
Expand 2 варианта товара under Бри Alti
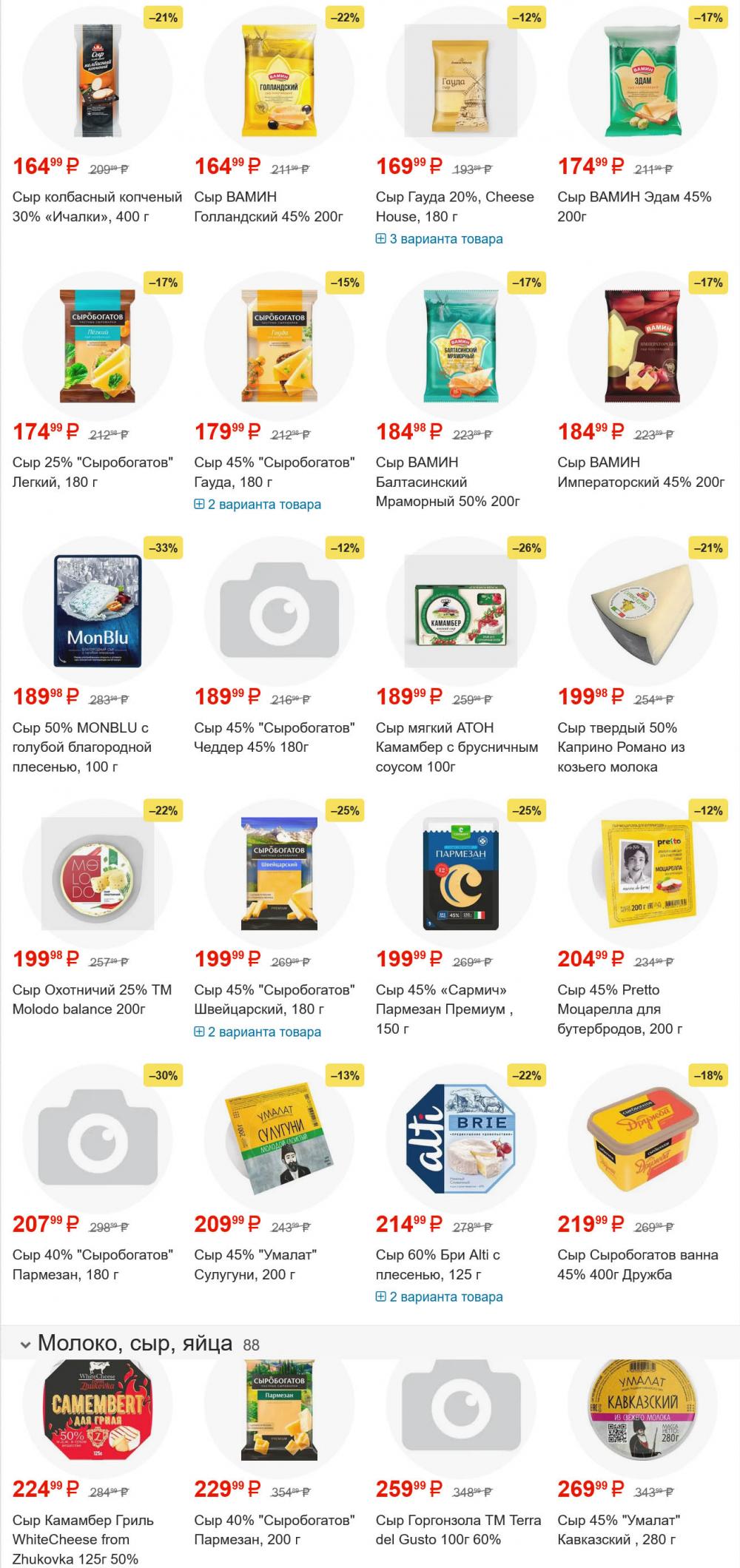point(440,1297)
